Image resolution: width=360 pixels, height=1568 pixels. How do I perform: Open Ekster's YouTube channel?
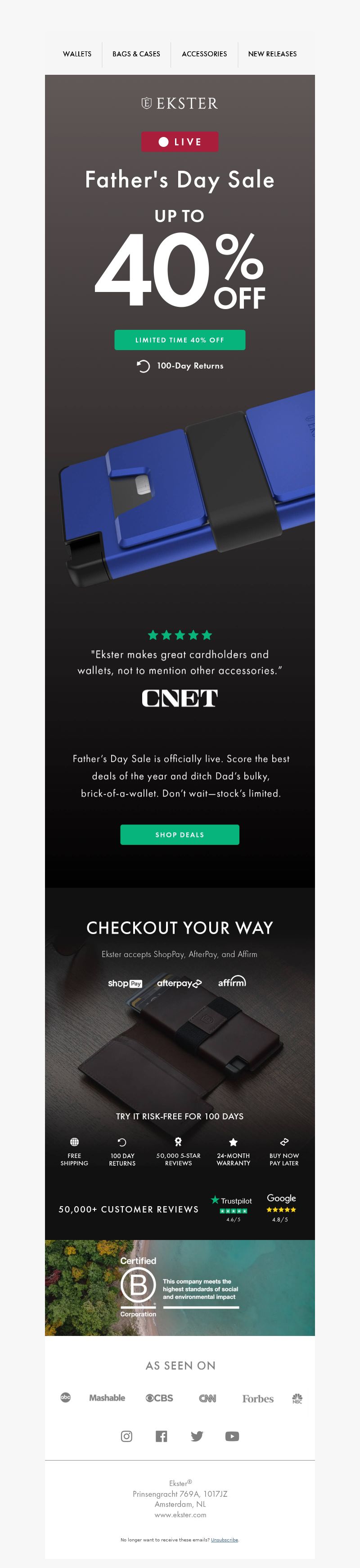click(x=232, y=1436)
